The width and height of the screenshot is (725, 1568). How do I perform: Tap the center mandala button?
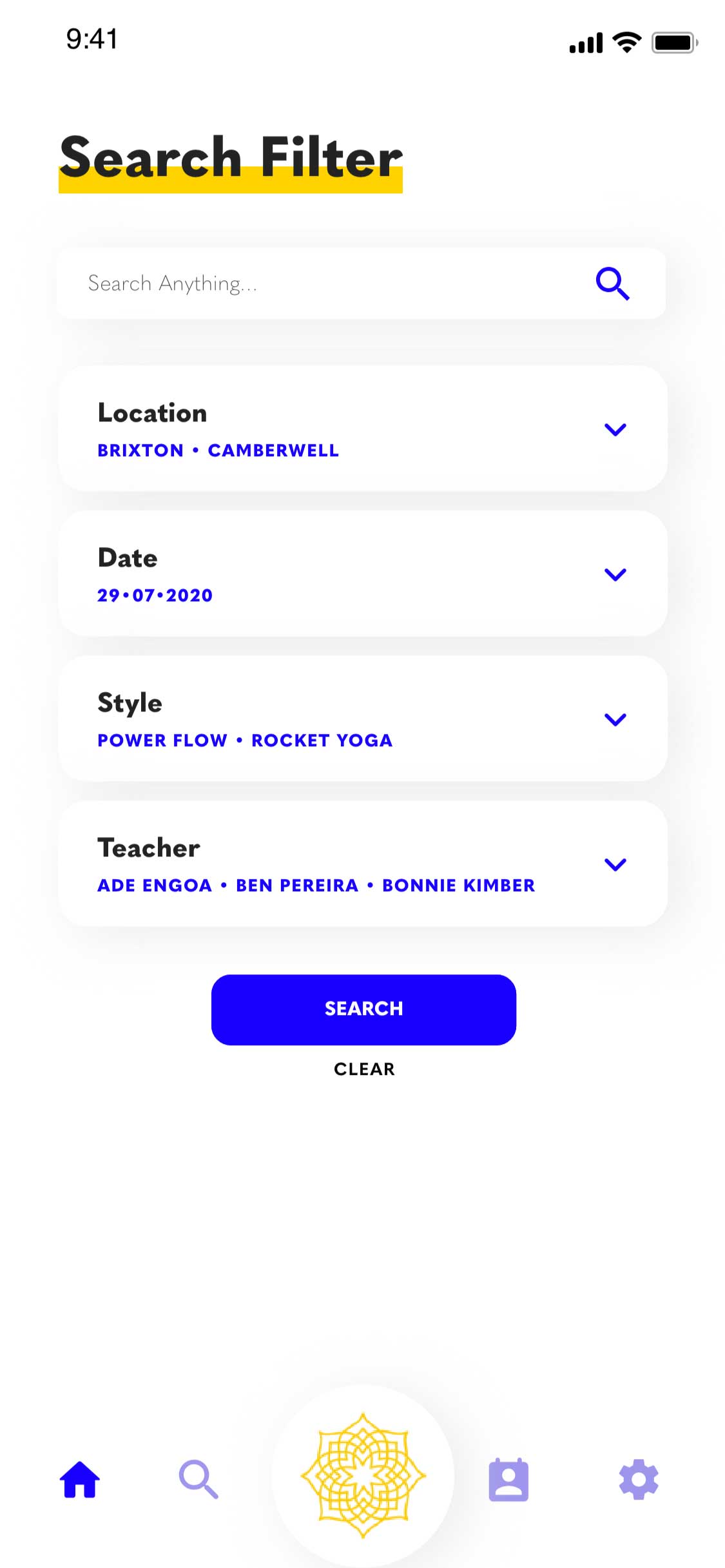pos(363,1476)
